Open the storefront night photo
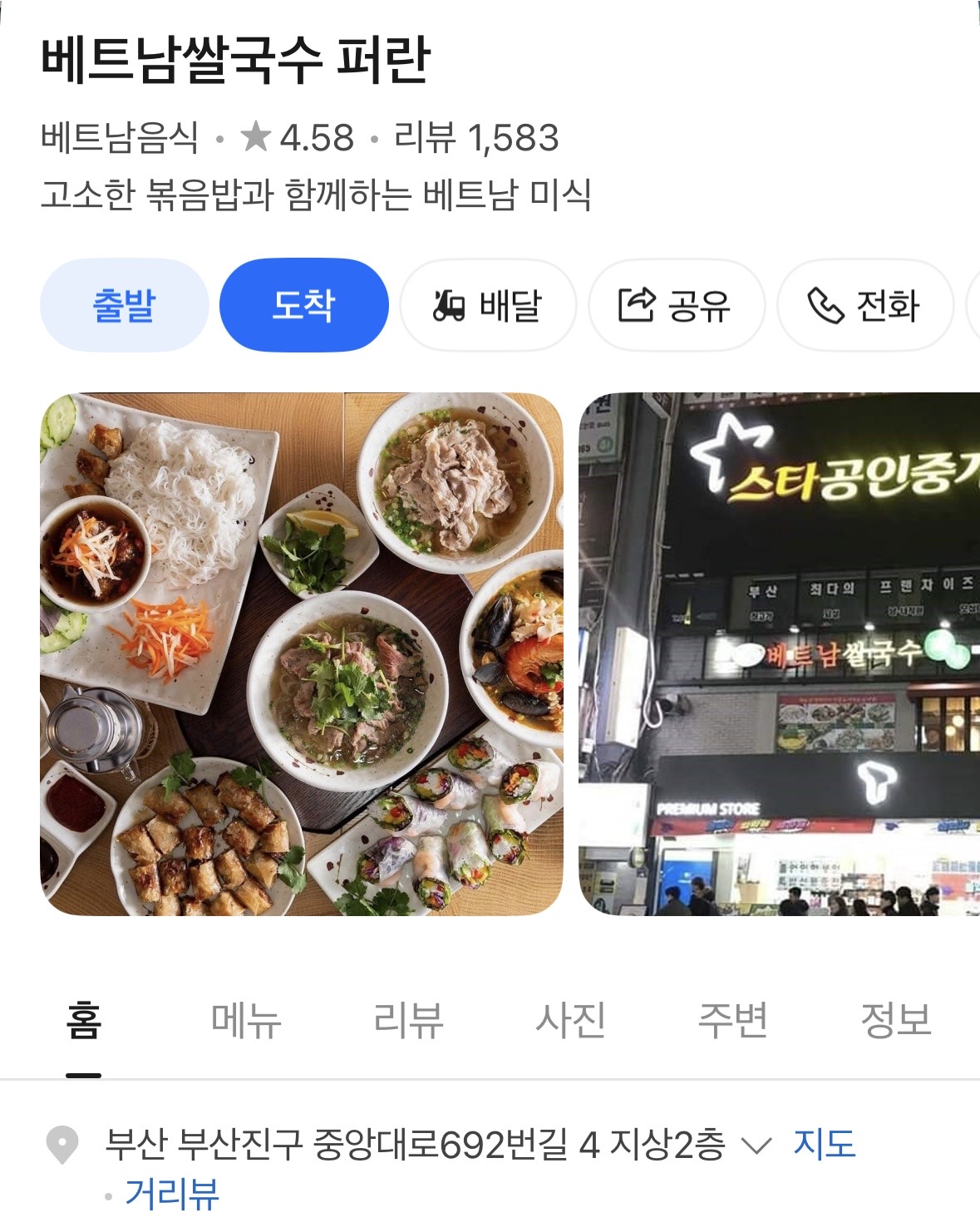 pos(779,654)
